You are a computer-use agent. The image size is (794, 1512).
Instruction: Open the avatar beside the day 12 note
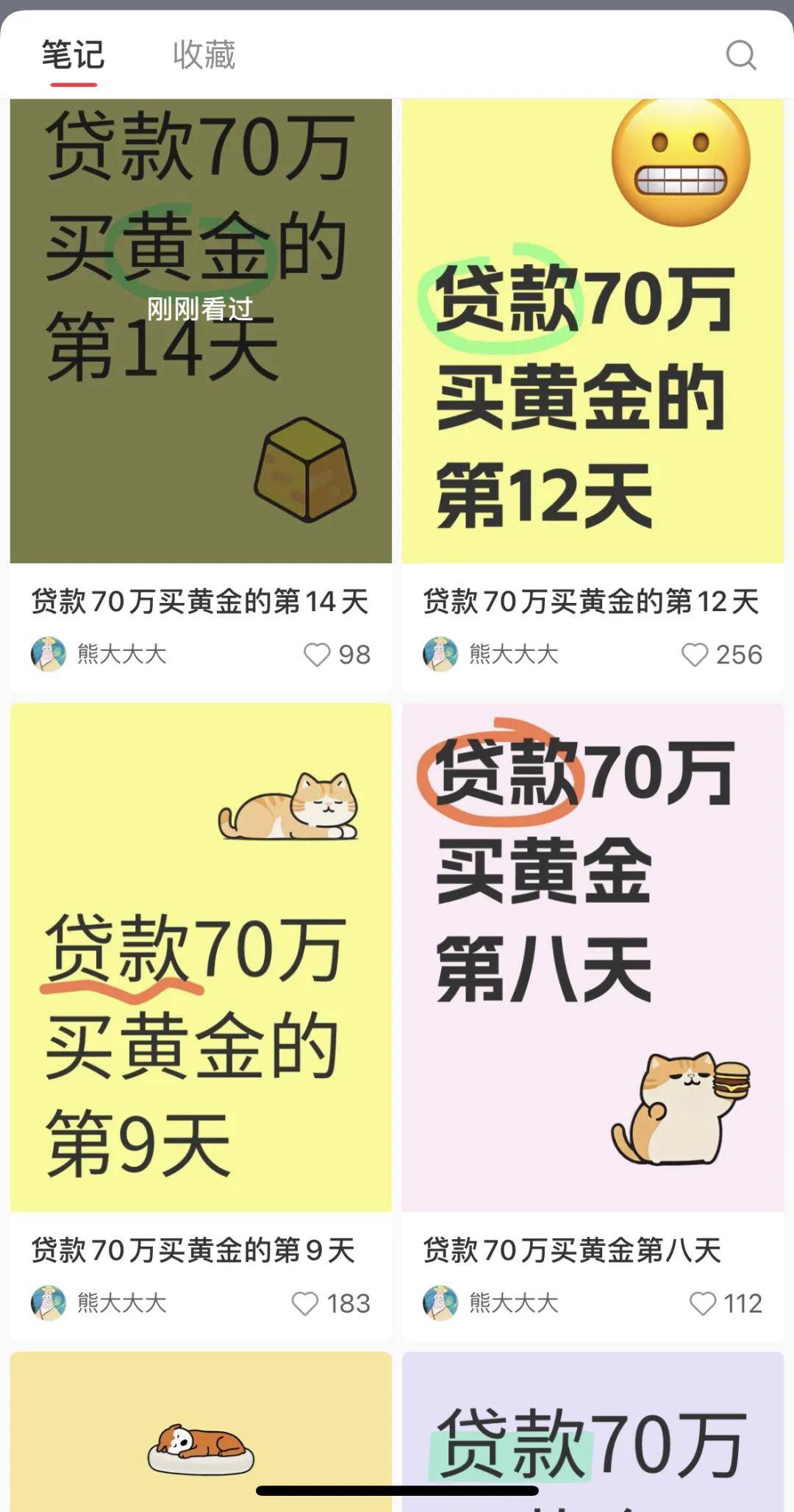(x=443, y=653)
